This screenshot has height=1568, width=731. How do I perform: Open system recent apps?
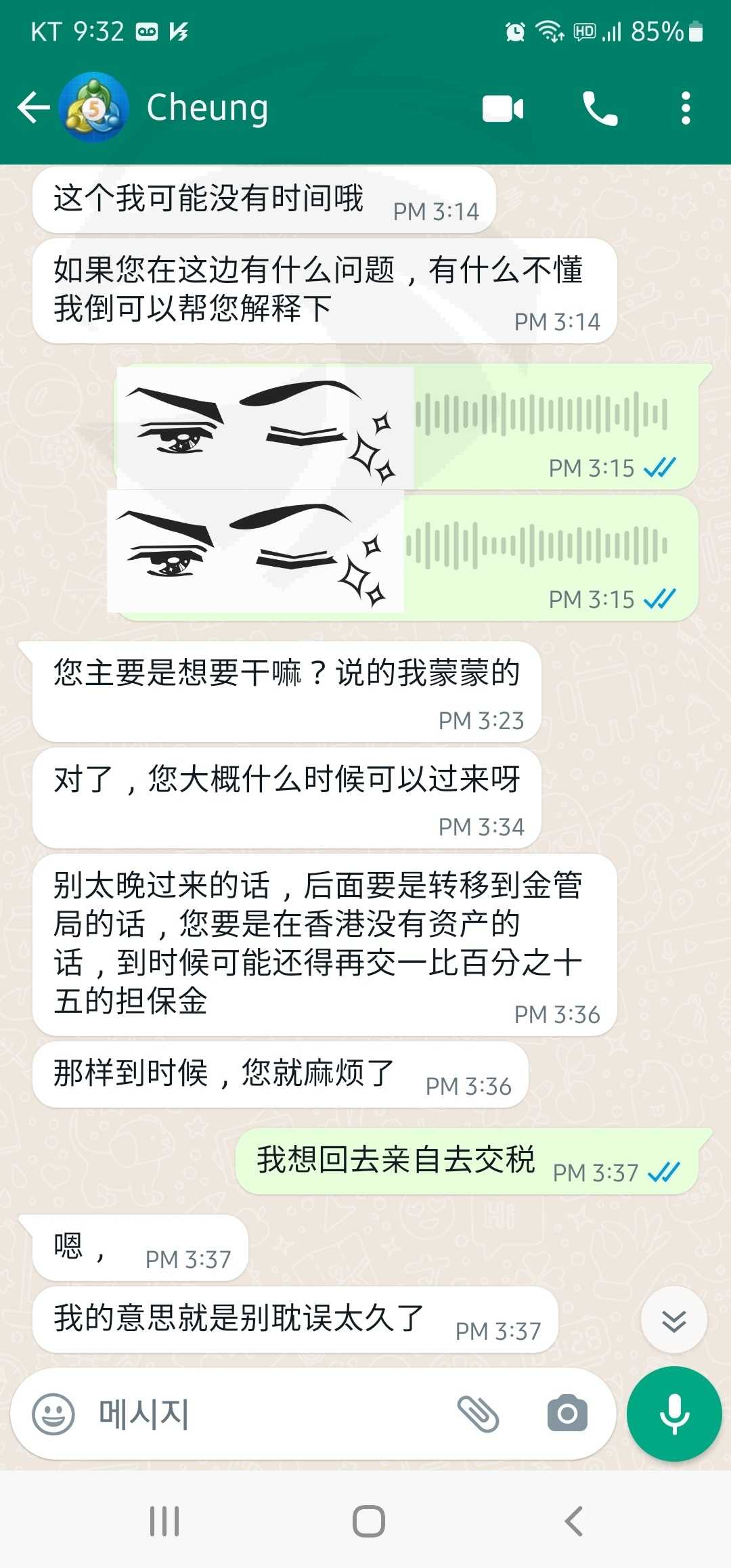(x=164, y=1521)
